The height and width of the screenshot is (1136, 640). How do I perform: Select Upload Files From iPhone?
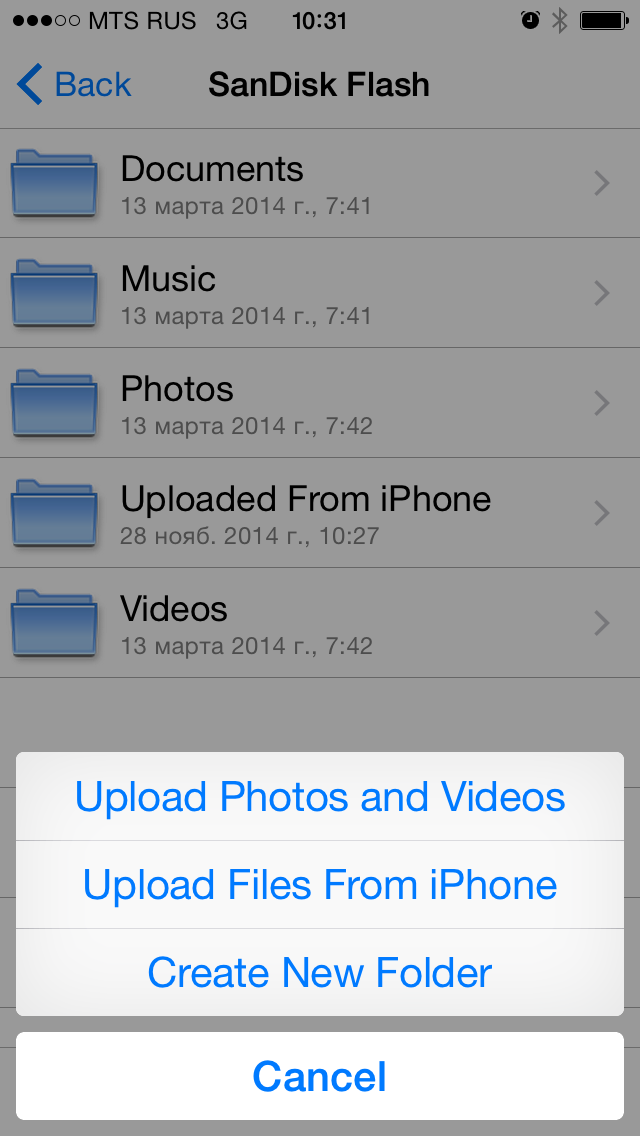pos(320,885)
